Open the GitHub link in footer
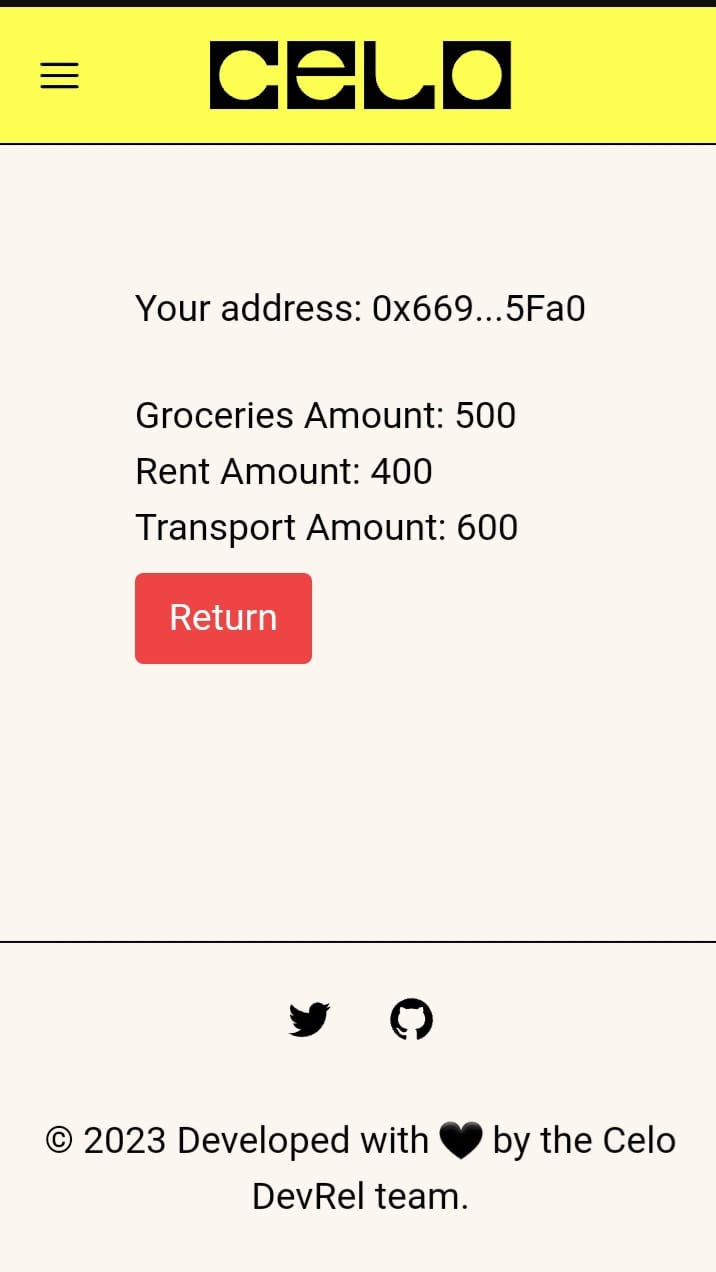The width and height of the screenshot is (716, 1272). (x=411, y=1019)
